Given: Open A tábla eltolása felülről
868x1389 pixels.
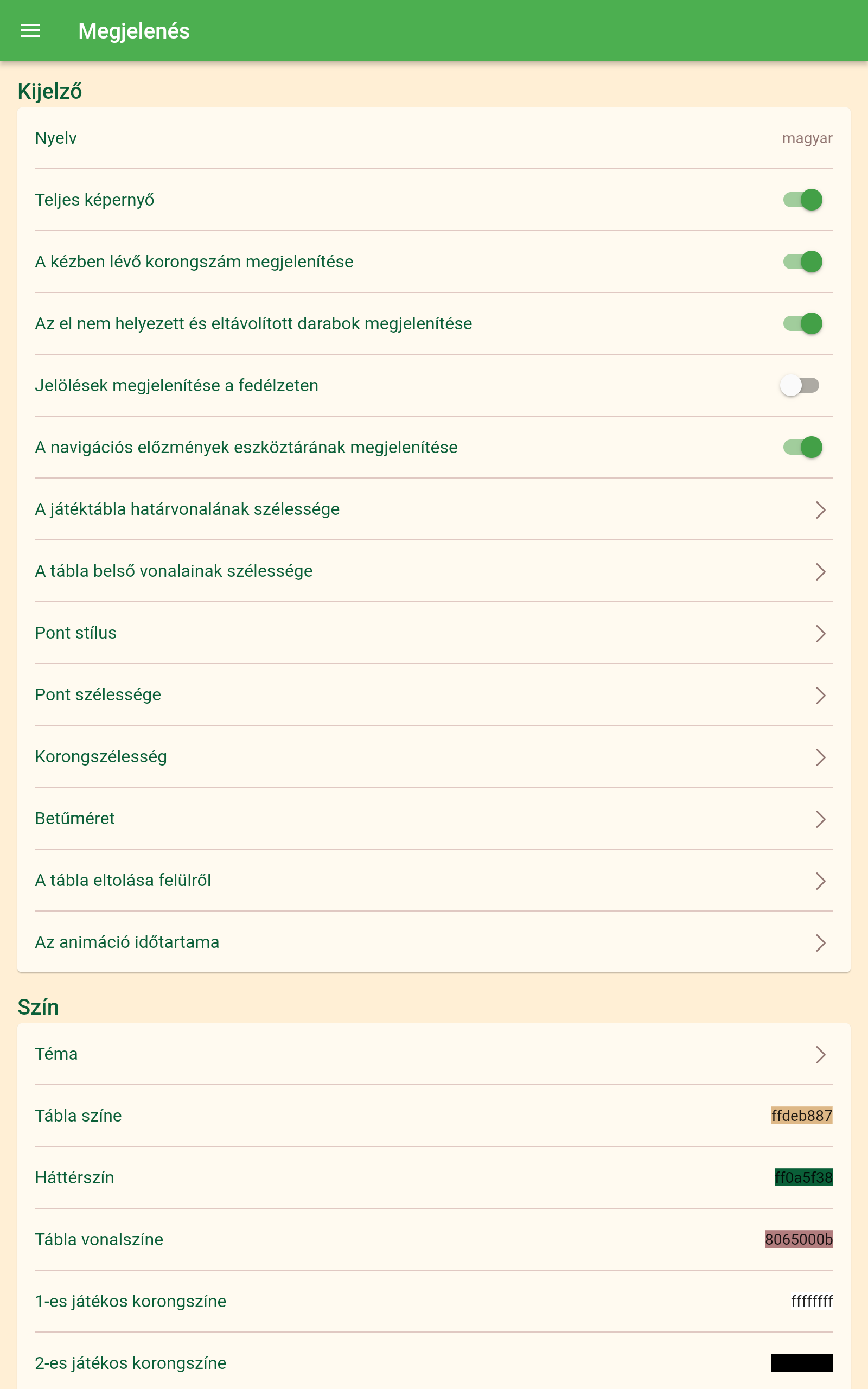Looking at the screenshot, I should pyautogui.click(x=434, y=881).
